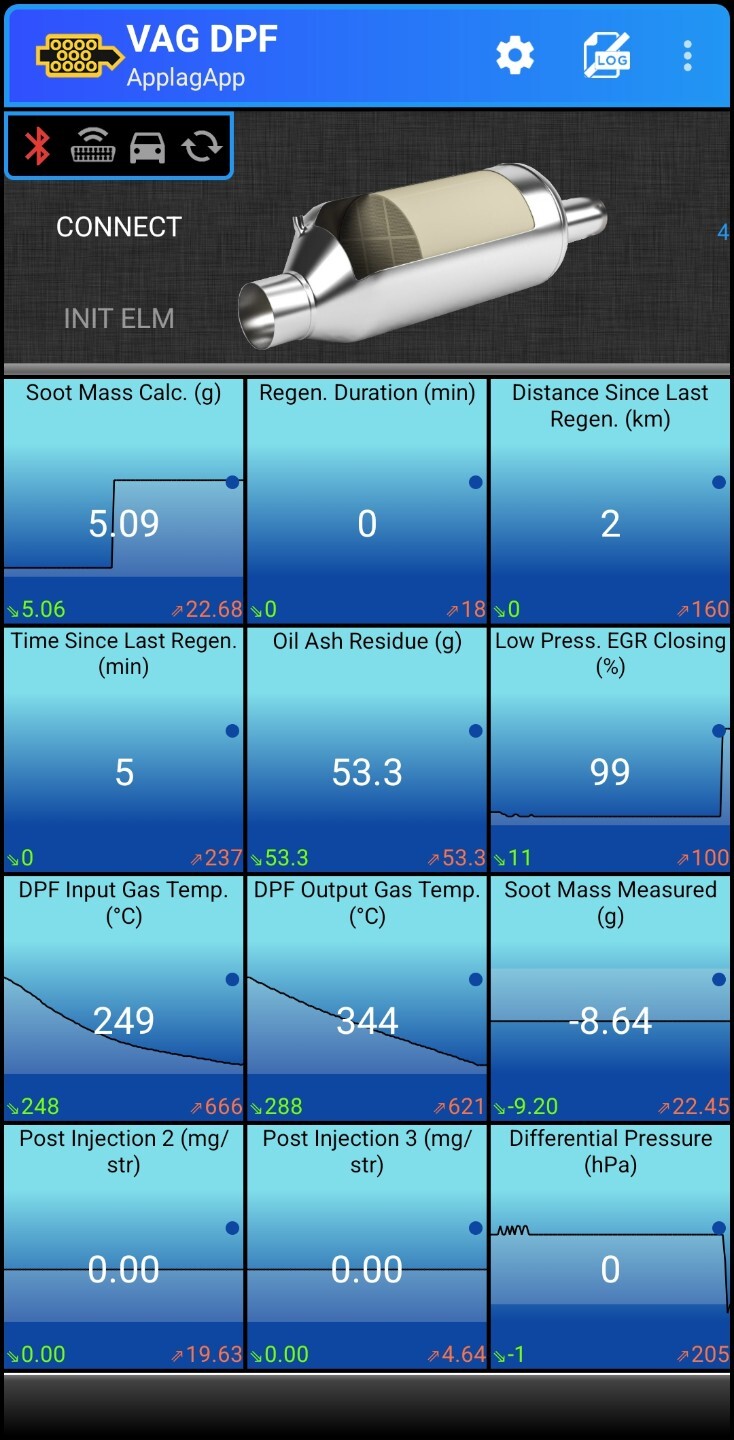This screenshot has height=1440, width=734.
Task: Open the settings gear
Action: [515, 56]
